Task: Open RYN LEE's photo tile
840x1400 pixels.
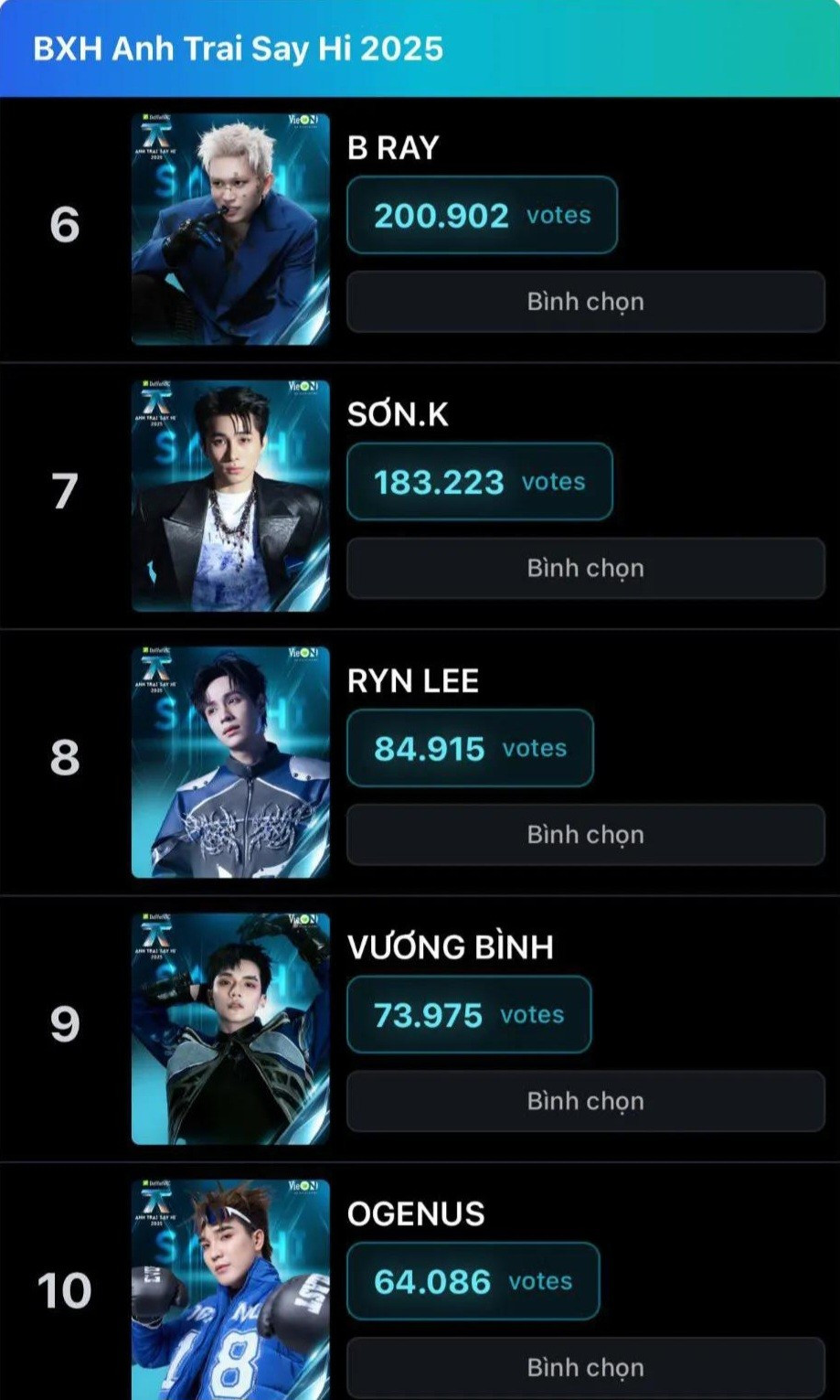Action: [230, 762]
